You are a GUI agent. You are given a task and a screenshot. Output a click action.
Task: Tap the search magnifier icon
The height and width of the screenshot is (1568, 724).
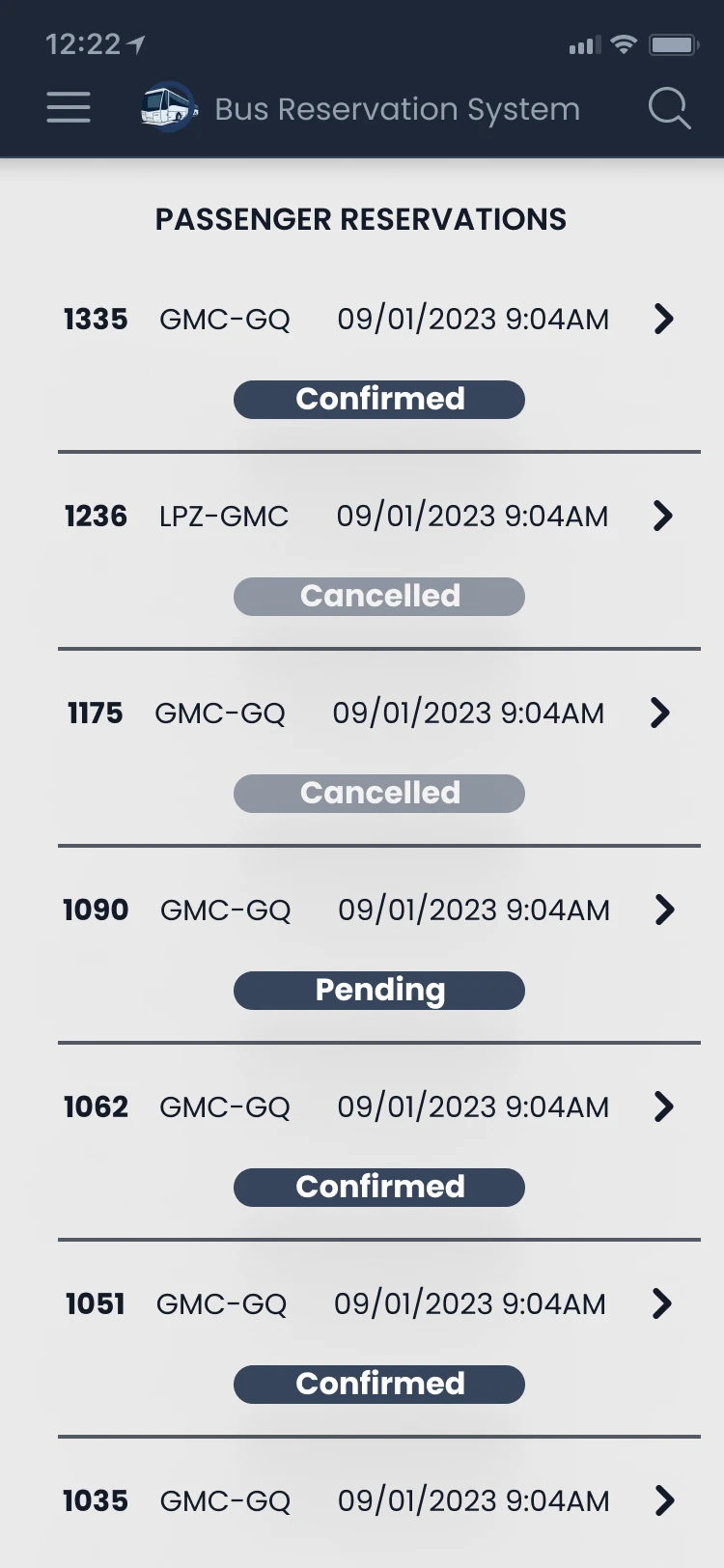point(669,108)
